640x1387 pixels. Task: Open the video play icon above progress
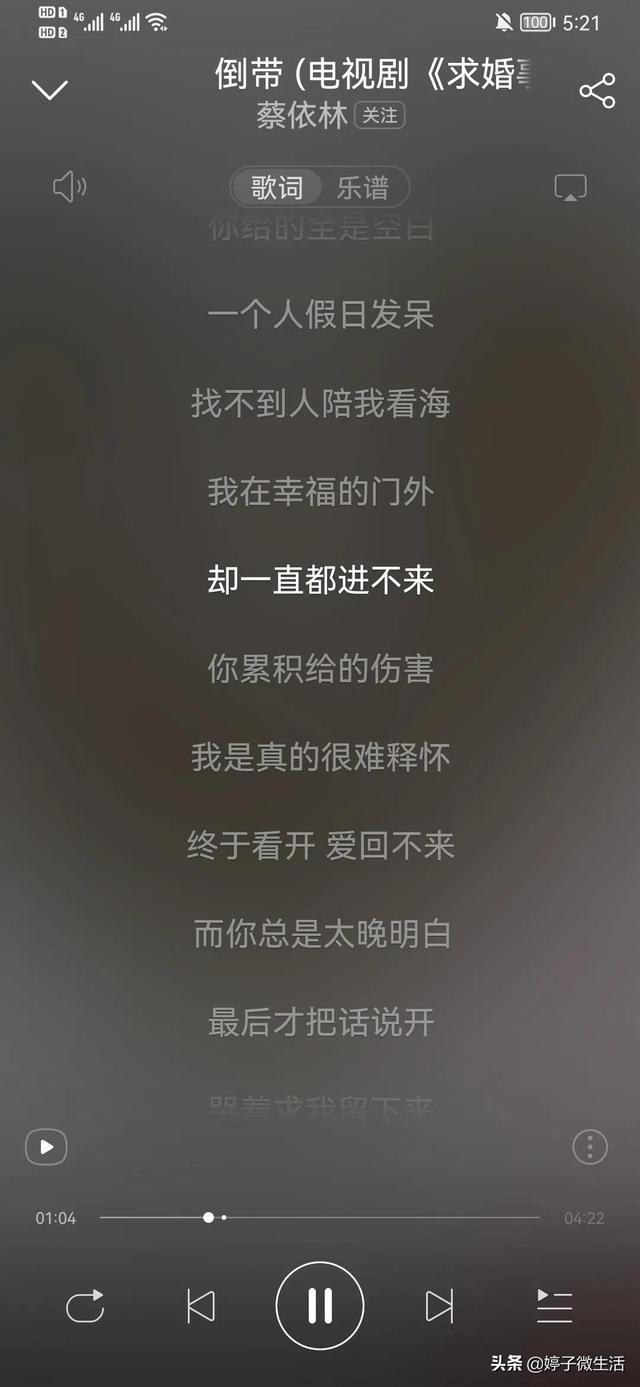(x=46, y=1147)
